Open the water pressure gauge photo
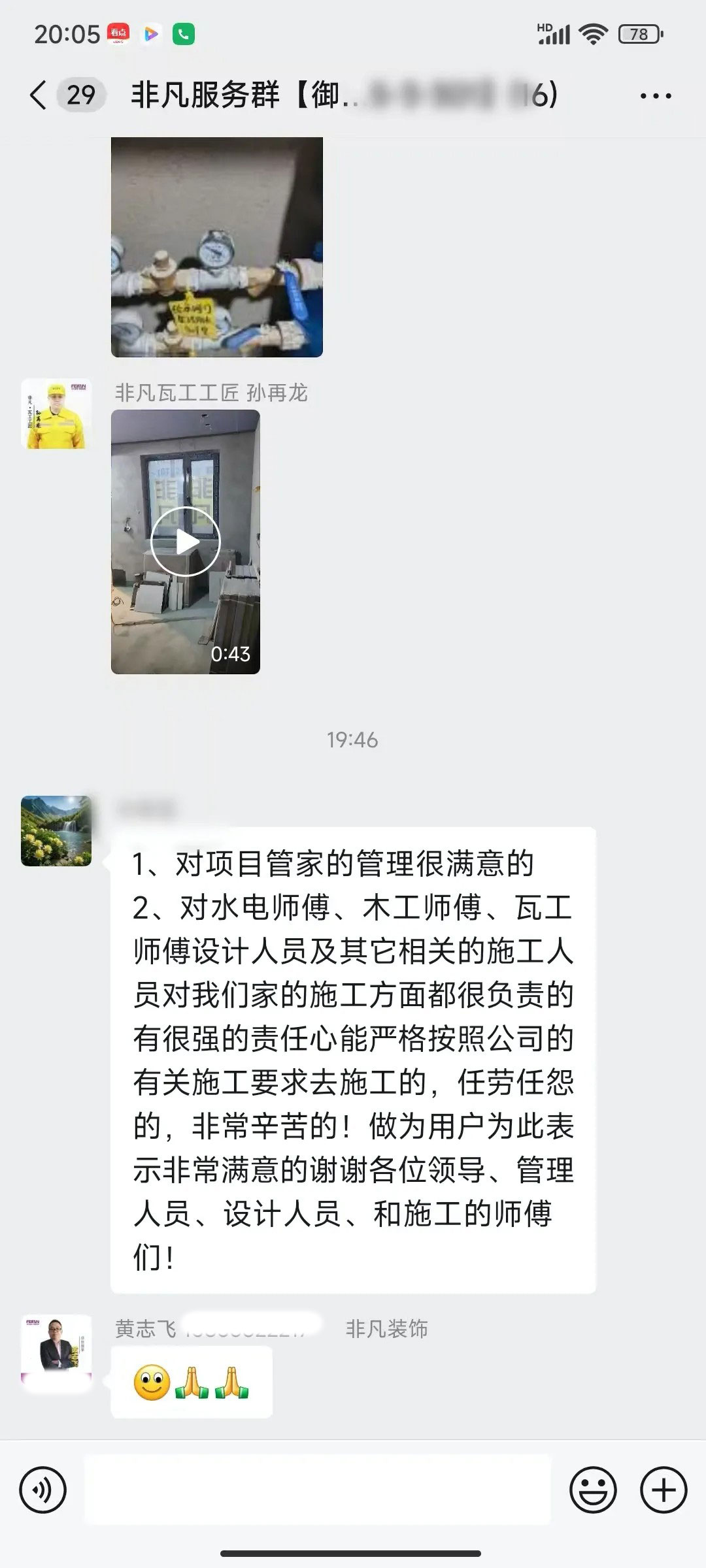The width and height of the screenshot is (706, 1568). point(216,247)
